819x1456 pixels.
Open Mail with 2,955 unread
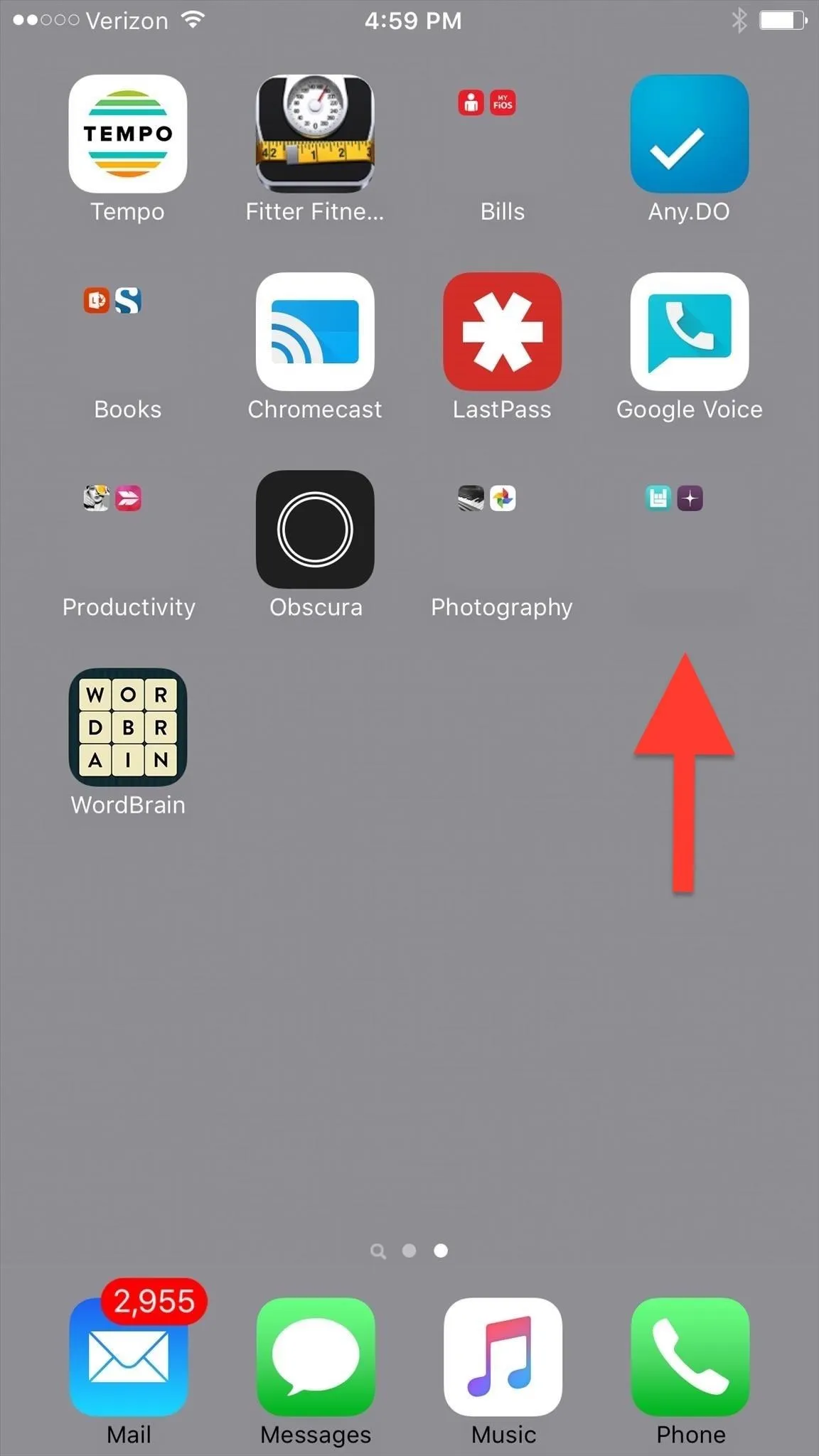pyautogui.click(x=128, y=1356)
